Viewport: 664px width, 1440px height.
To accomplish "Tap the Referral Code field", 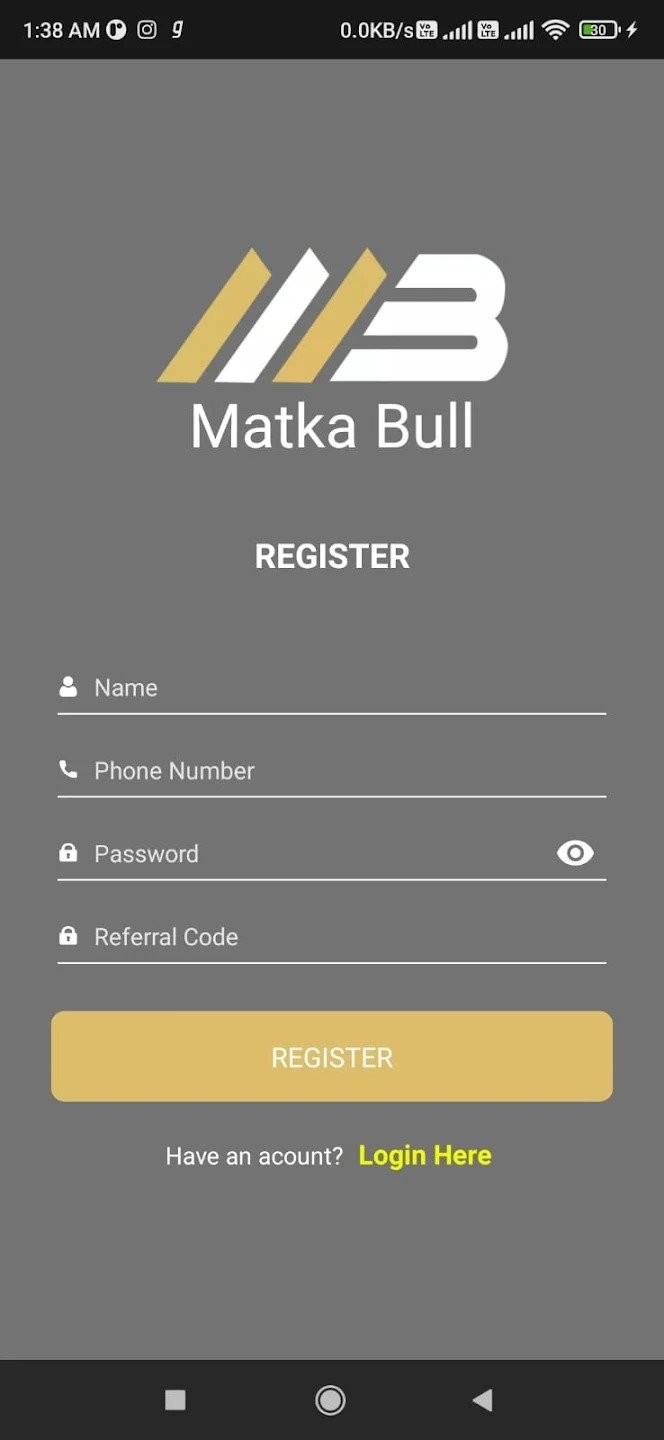I will click(x=340, y=937).
